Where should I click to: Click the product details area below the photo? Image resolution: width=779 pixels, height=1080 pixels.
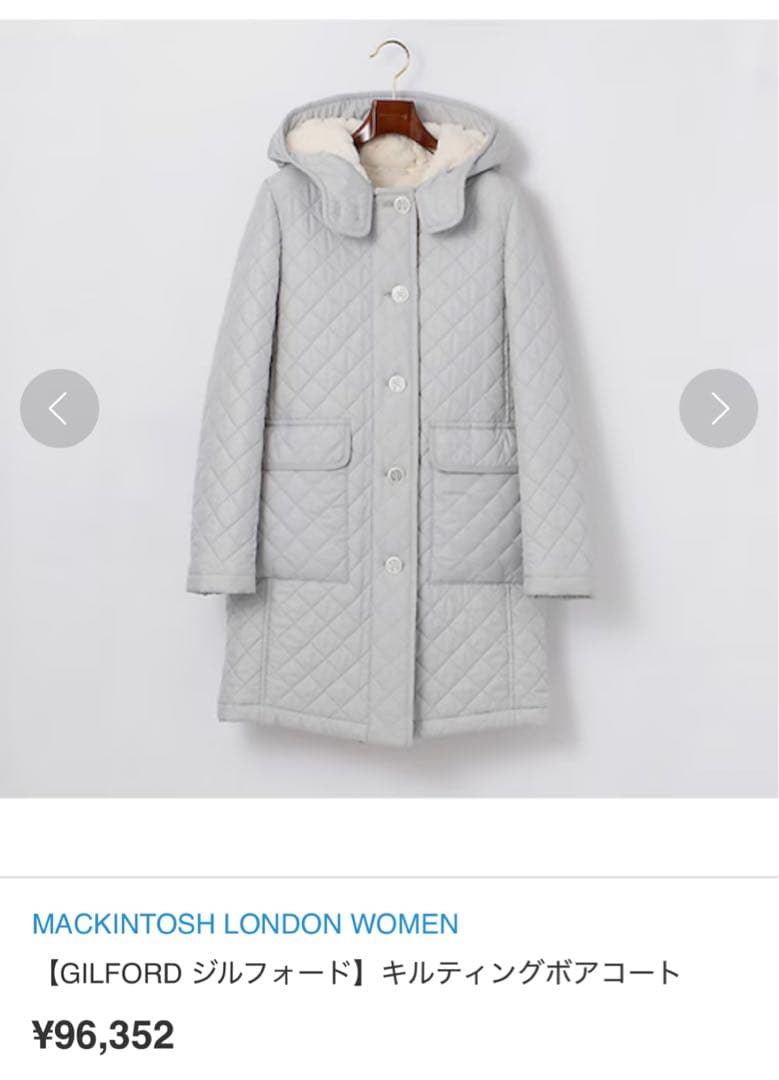point(390,966)
